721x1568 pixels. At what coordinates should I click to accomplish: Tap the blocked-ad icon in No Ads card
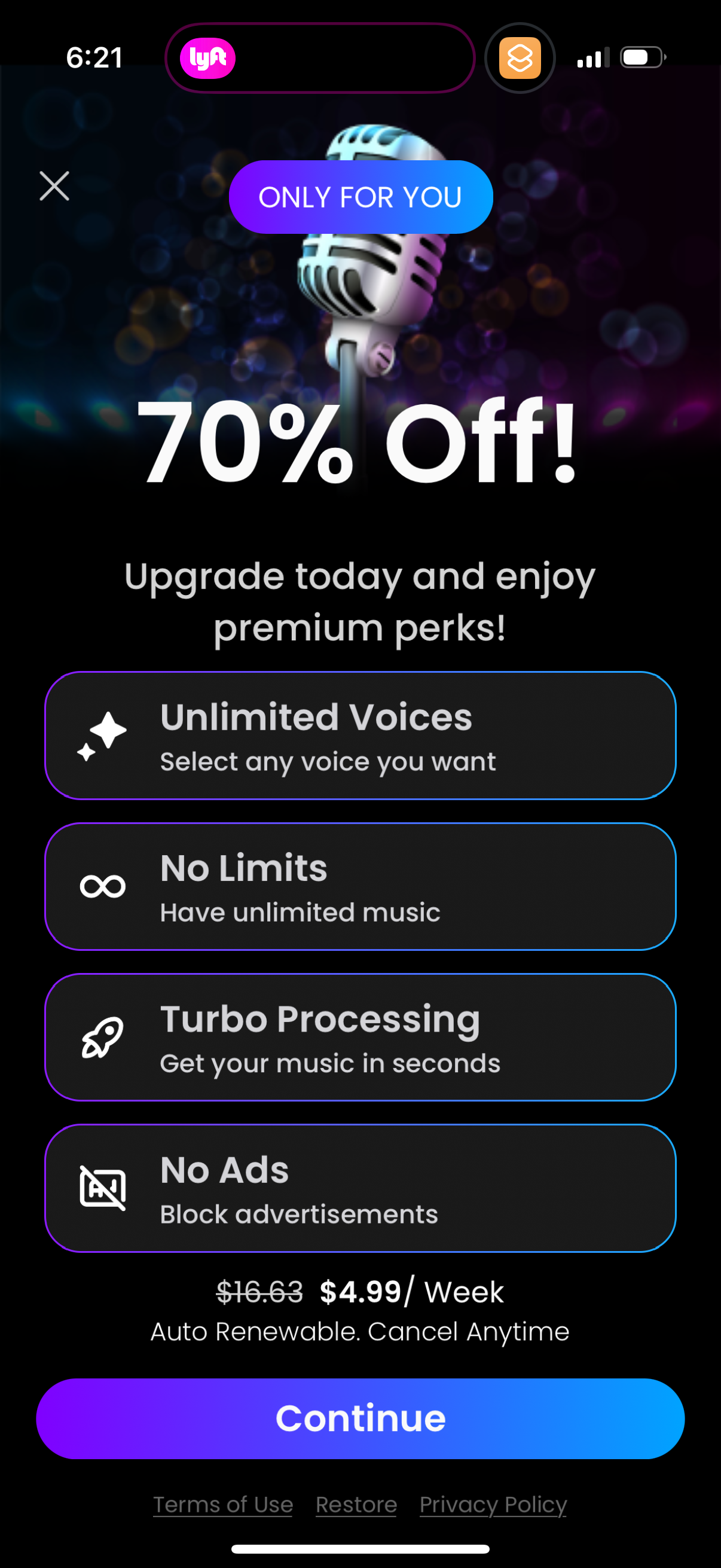click(x=102, y=1187)
